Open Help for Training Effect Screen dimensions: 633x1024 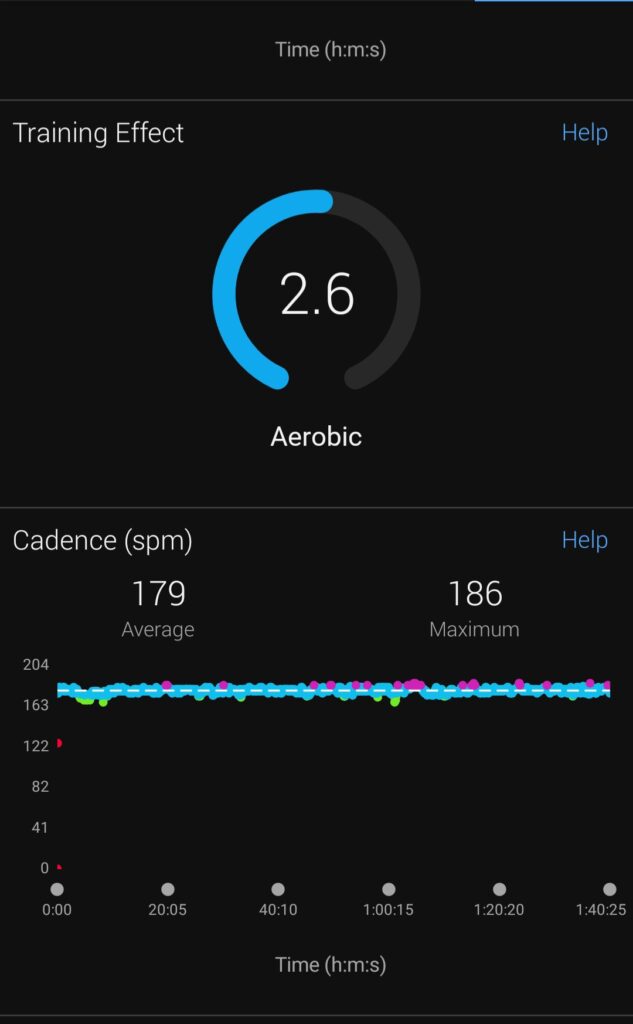[584, 133]
